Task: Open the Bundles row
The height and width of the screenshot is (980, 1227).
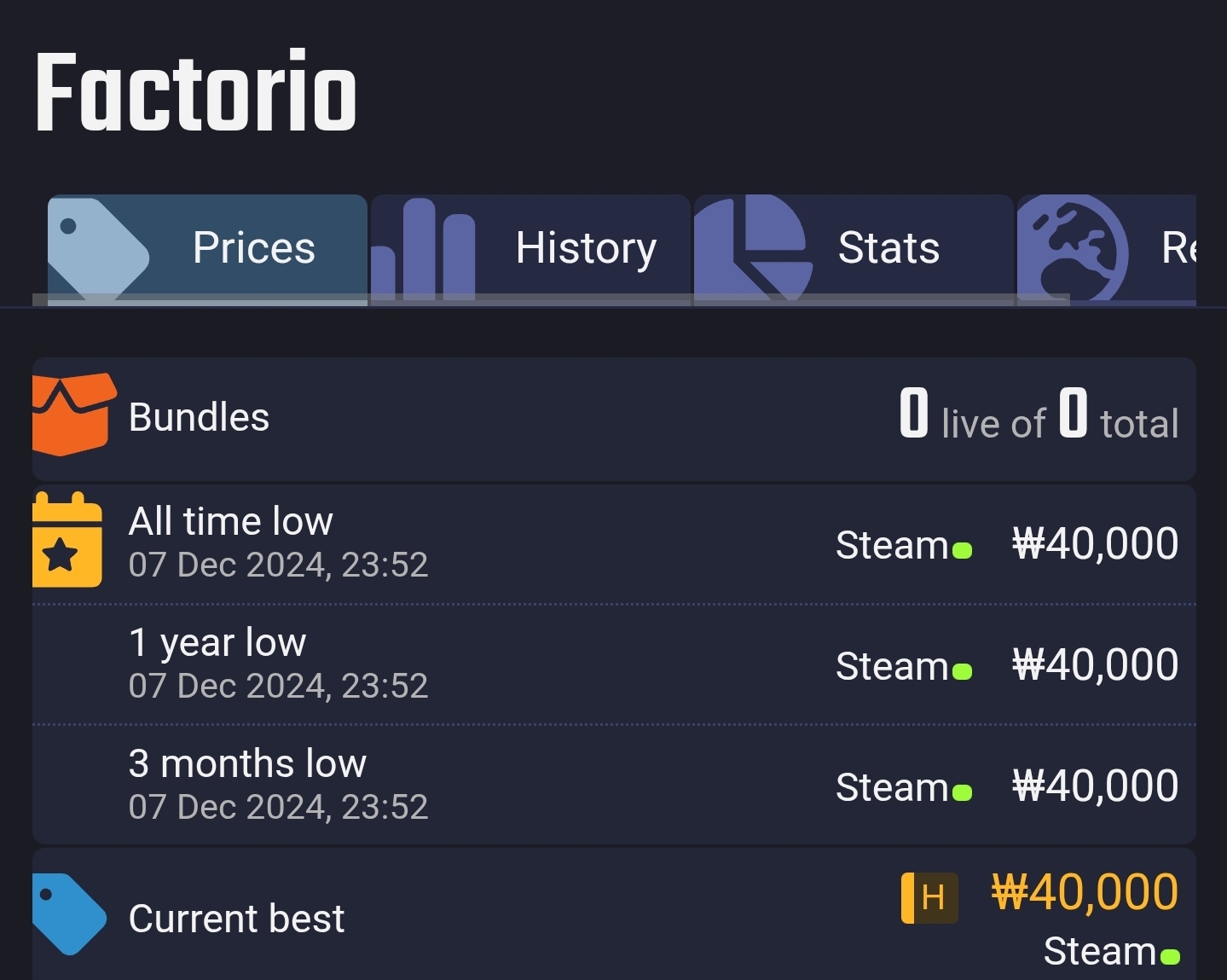Action: click(x=614, y=419)
